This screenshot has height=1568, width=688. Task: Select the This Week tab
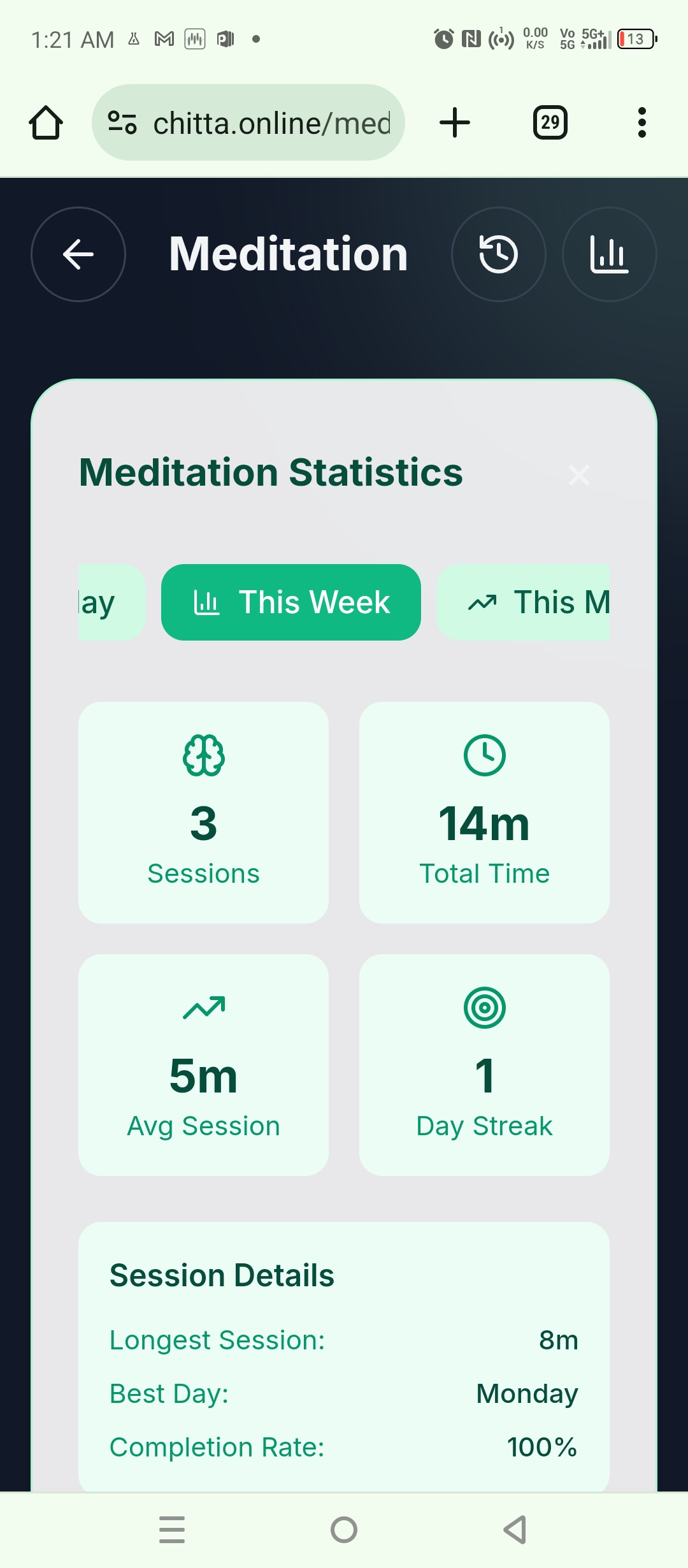[291, 602]
